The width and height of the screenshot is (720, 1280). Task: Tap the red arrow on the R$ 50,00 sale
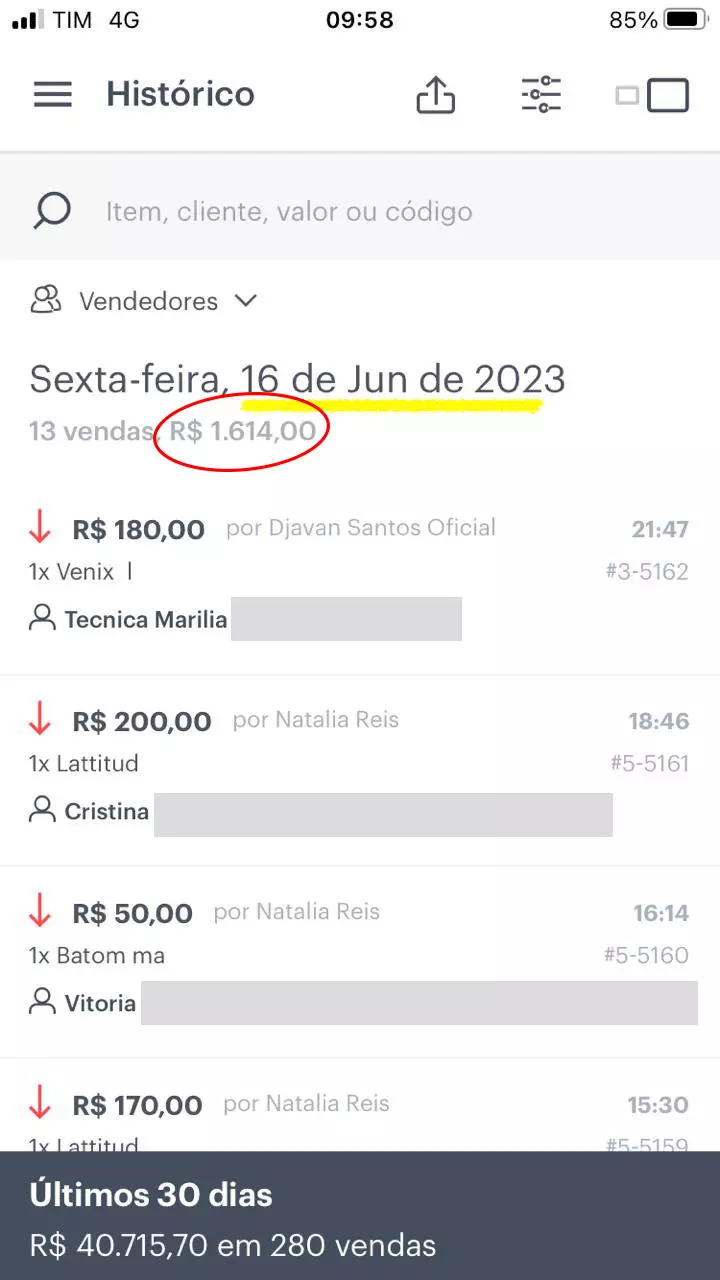click(x=38, y=911)
